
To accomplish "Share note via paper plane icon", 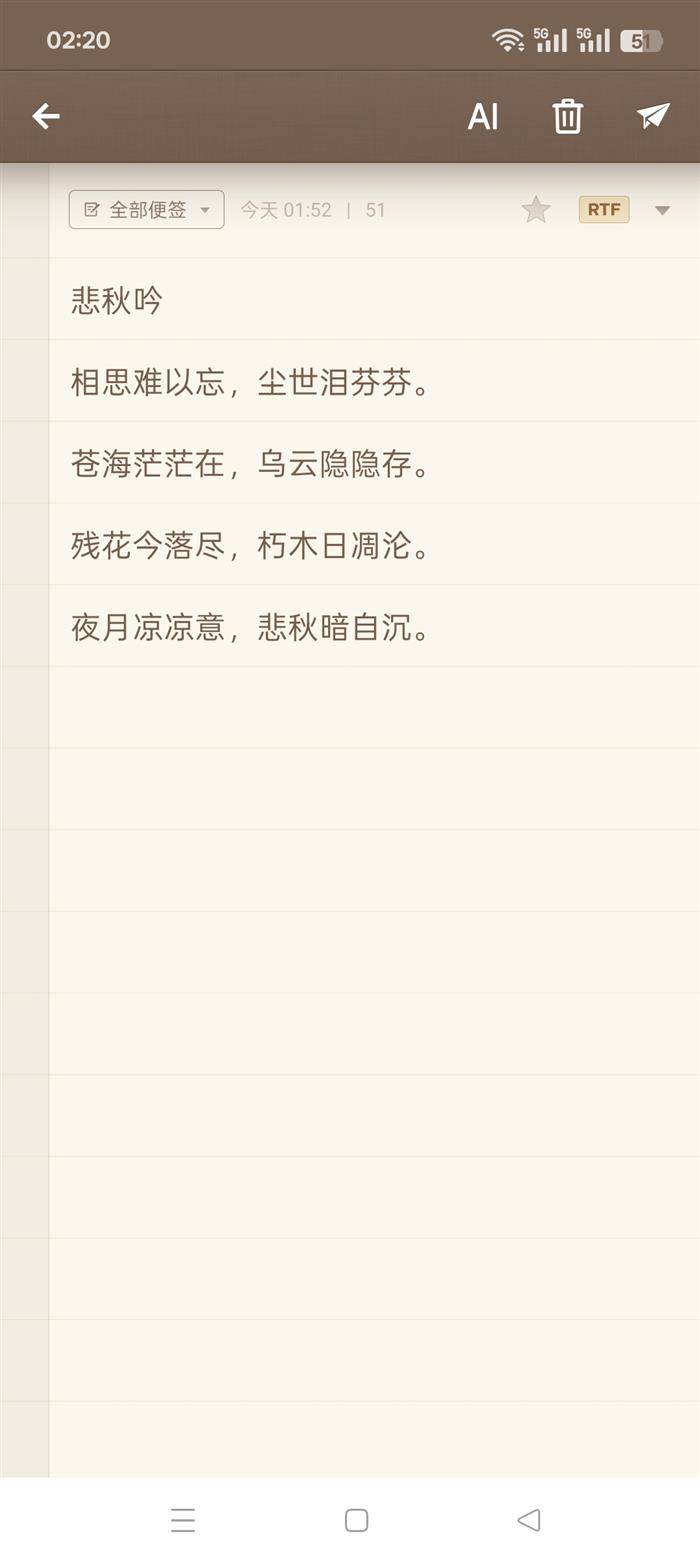I will 653,116.
